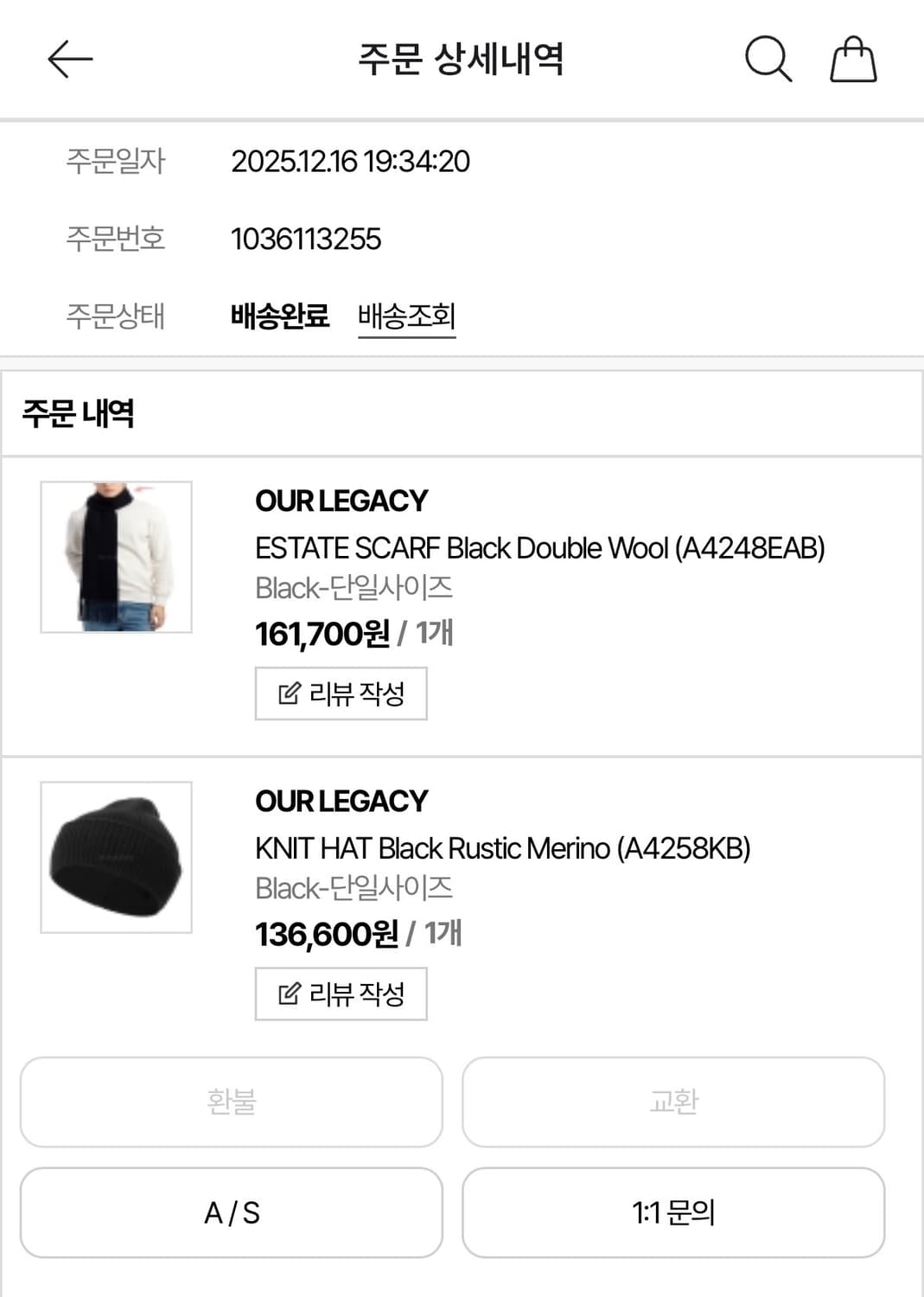The width and height of the screenshot is (924, 1297).
Task: Select the KNIT HAT product name
Action: pyautogui.click(x=501, y=849)
